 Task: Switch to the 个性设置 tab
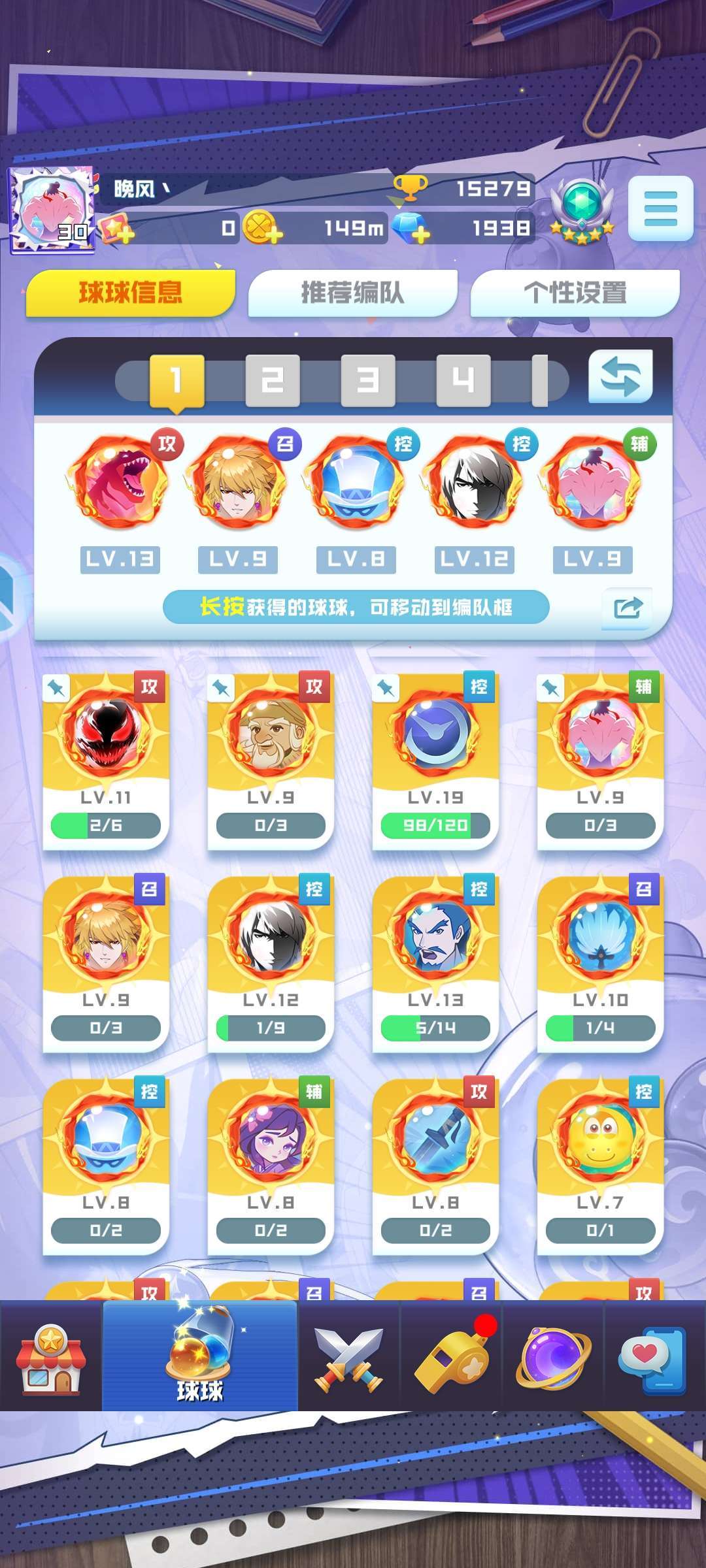[575, 293]
